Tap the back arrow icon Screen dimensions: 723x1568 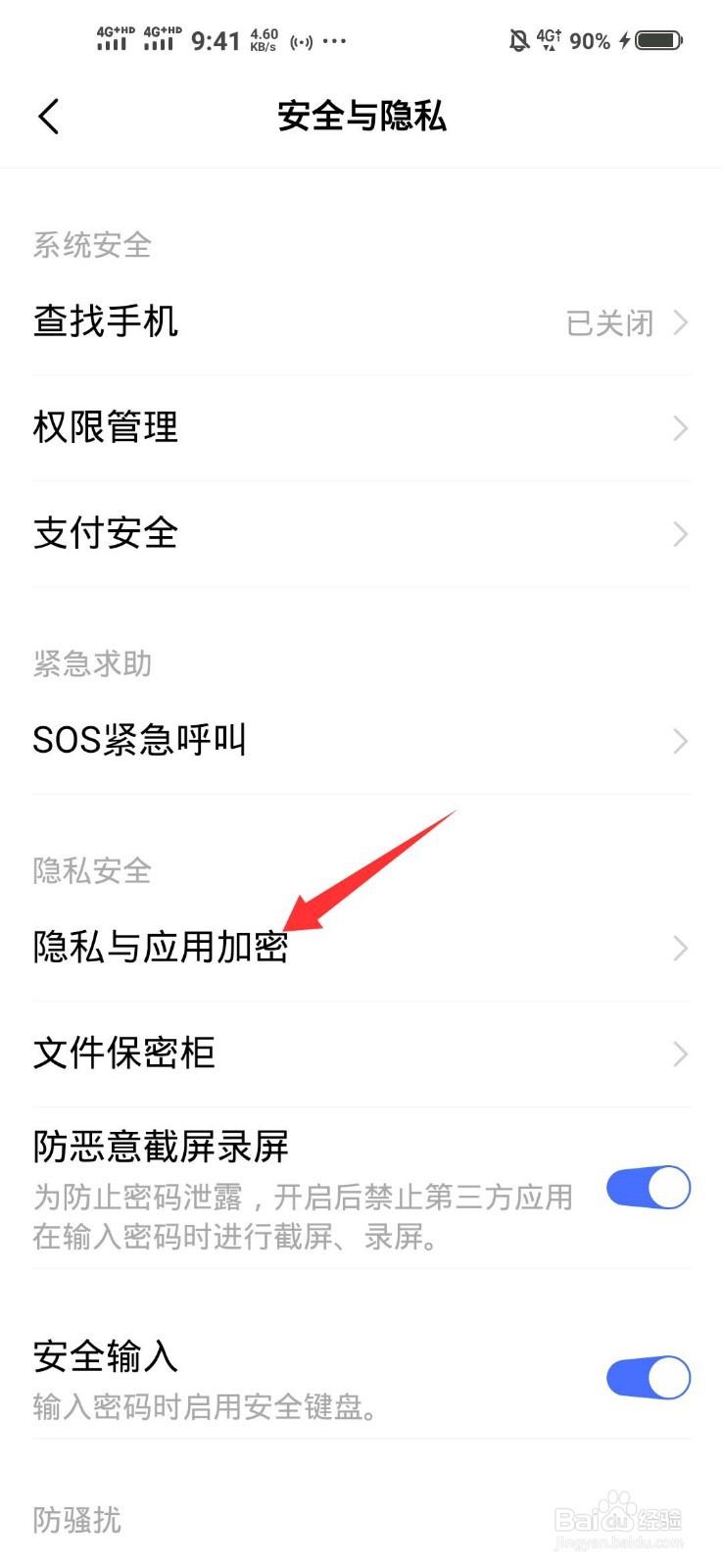(49, 116)
